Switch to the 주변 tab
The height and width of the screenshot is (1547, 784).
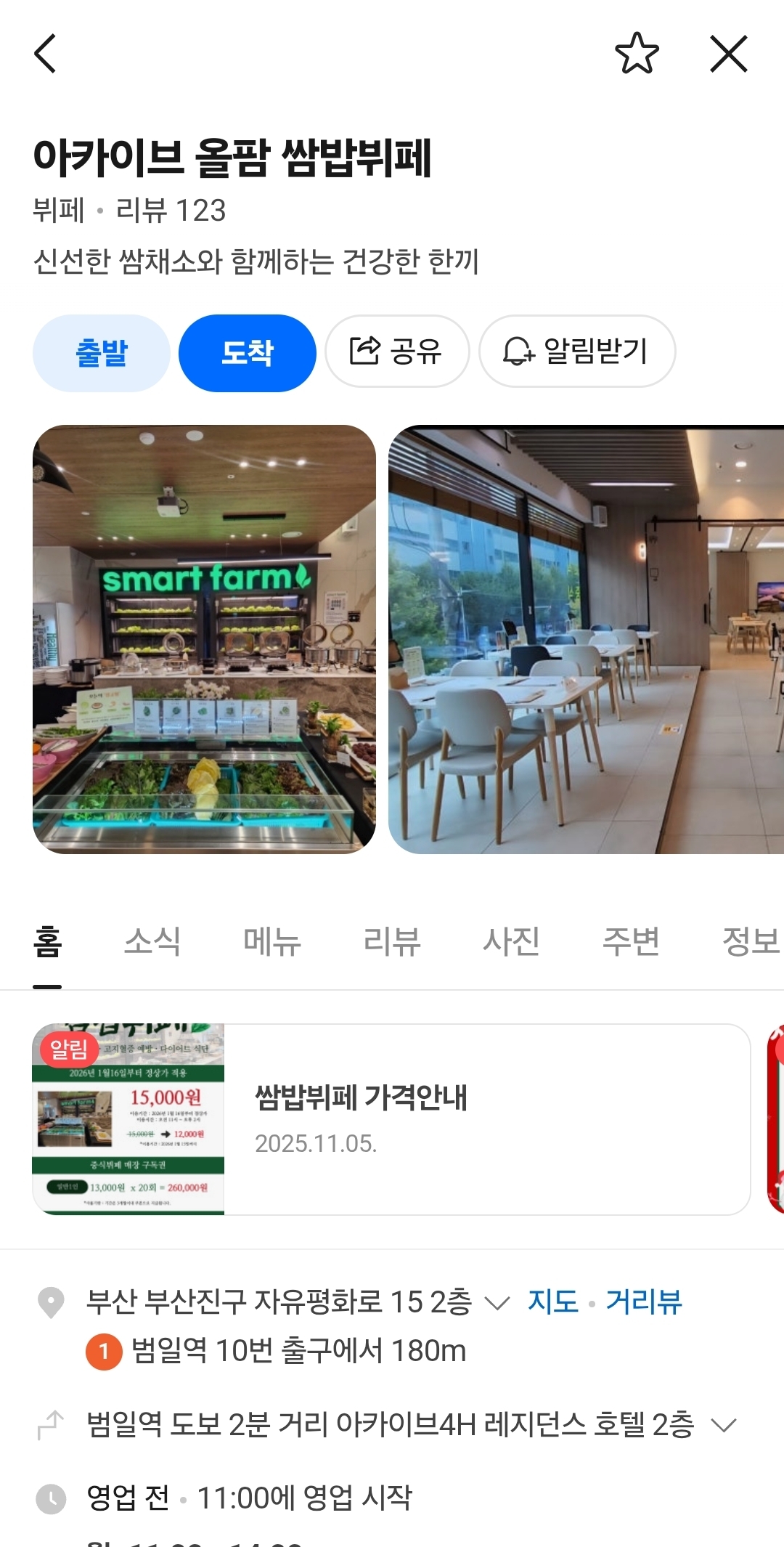pyautogui.click(x=631, y=942)
